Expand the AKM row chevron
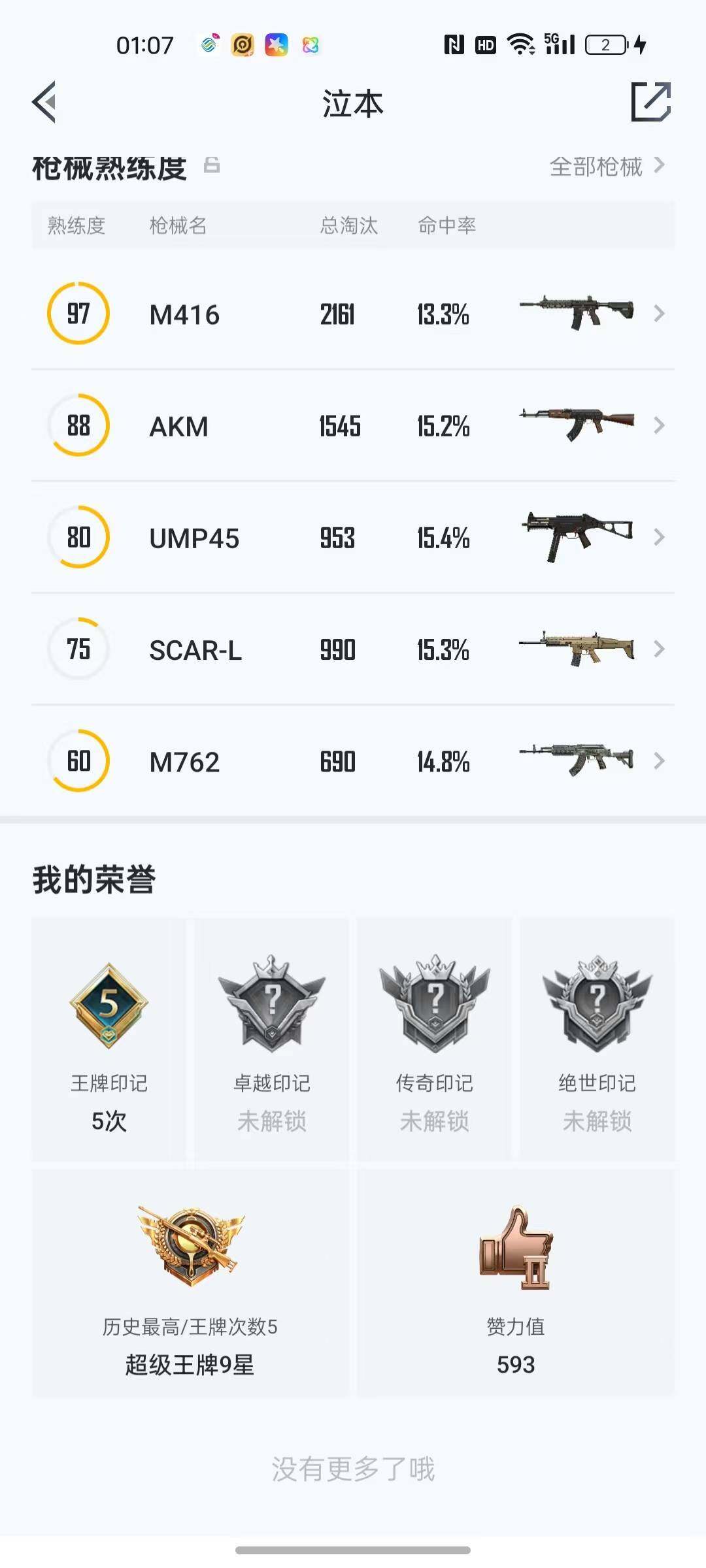The image size is (706, 1568). 660,425
